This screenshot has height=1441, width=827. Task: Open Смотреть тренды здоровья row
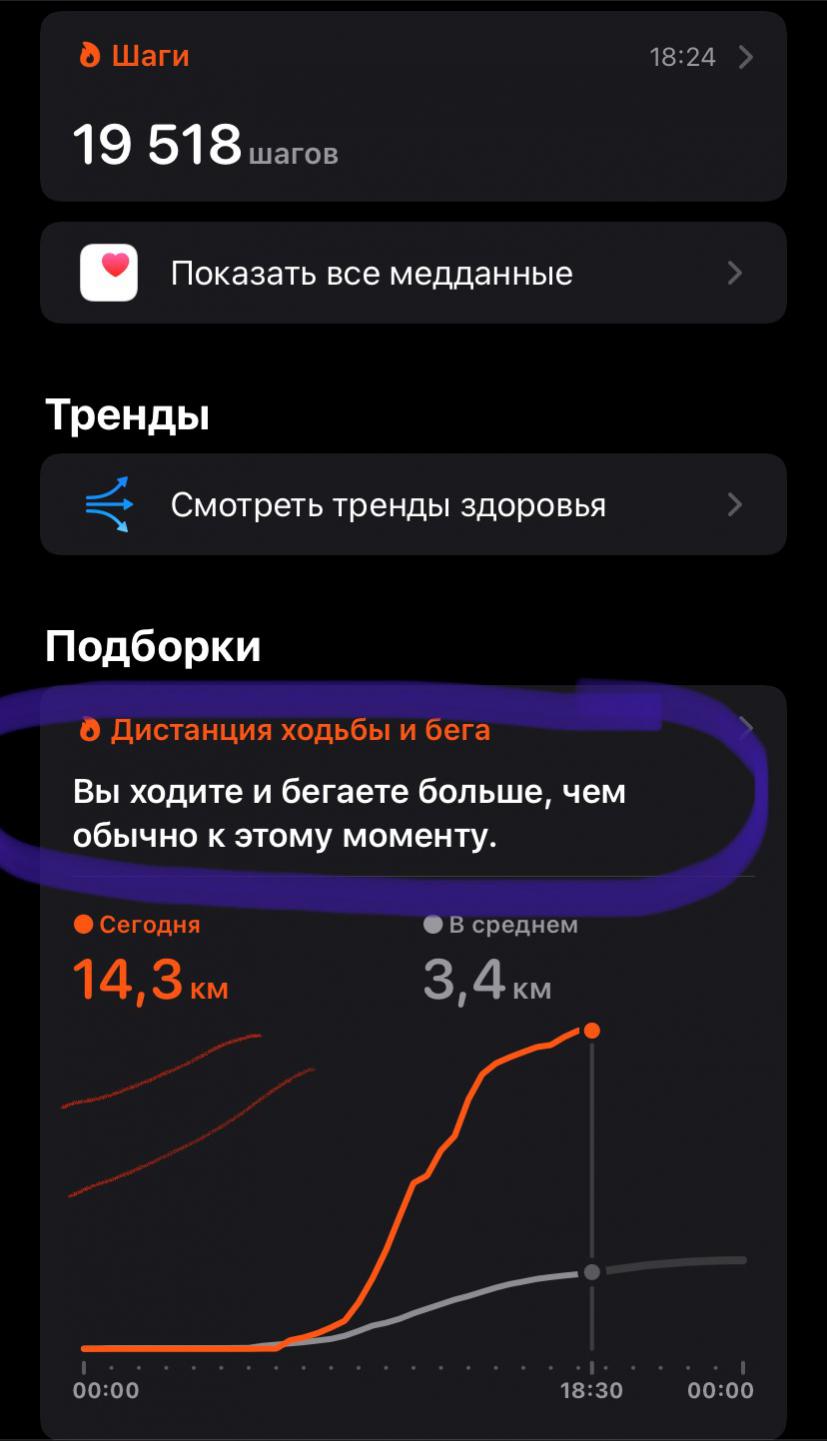pos(412,505)
